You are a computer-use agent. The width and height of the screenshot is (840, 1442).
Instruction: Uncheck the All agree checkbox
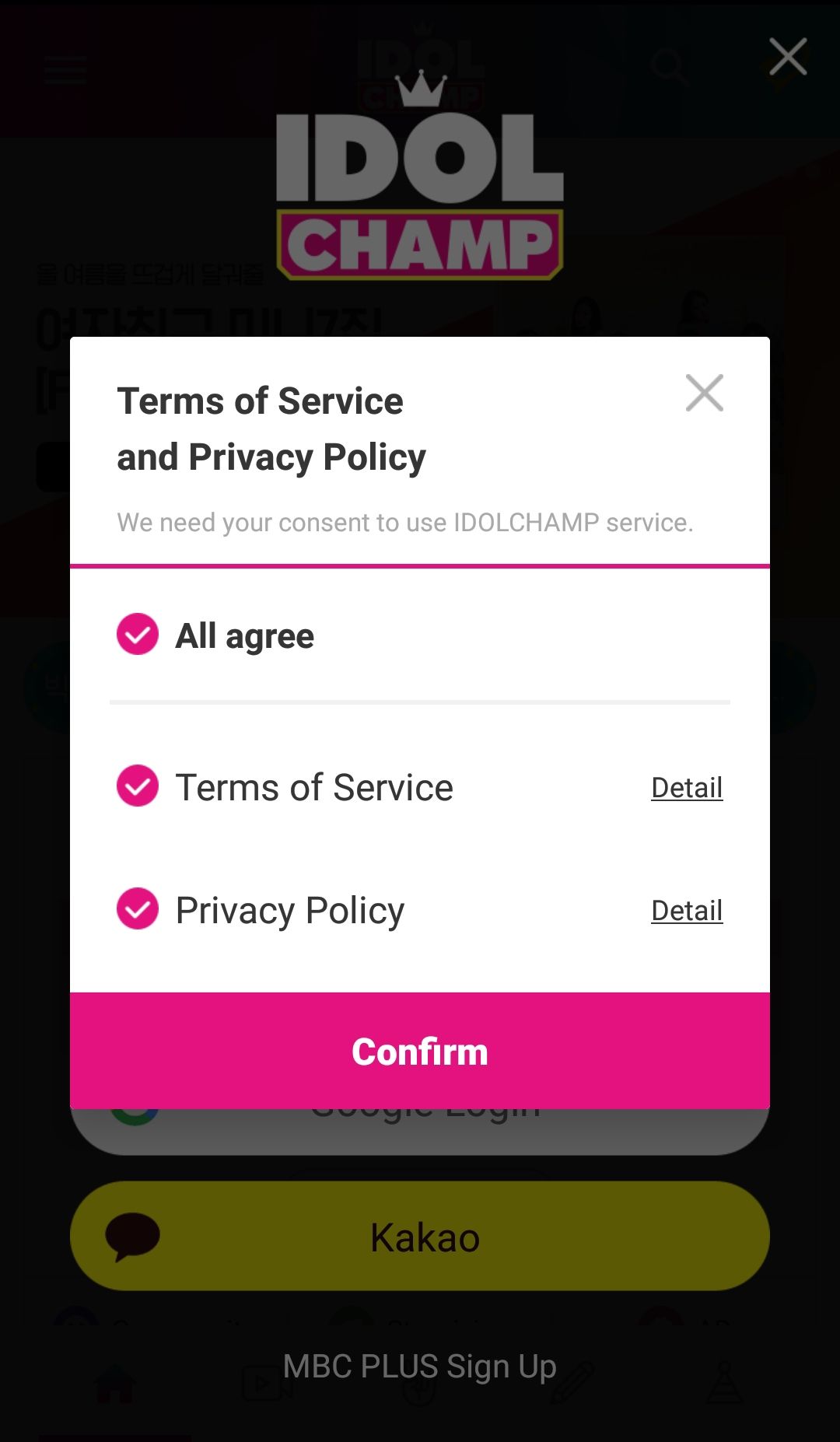click(x=138, y=635)
